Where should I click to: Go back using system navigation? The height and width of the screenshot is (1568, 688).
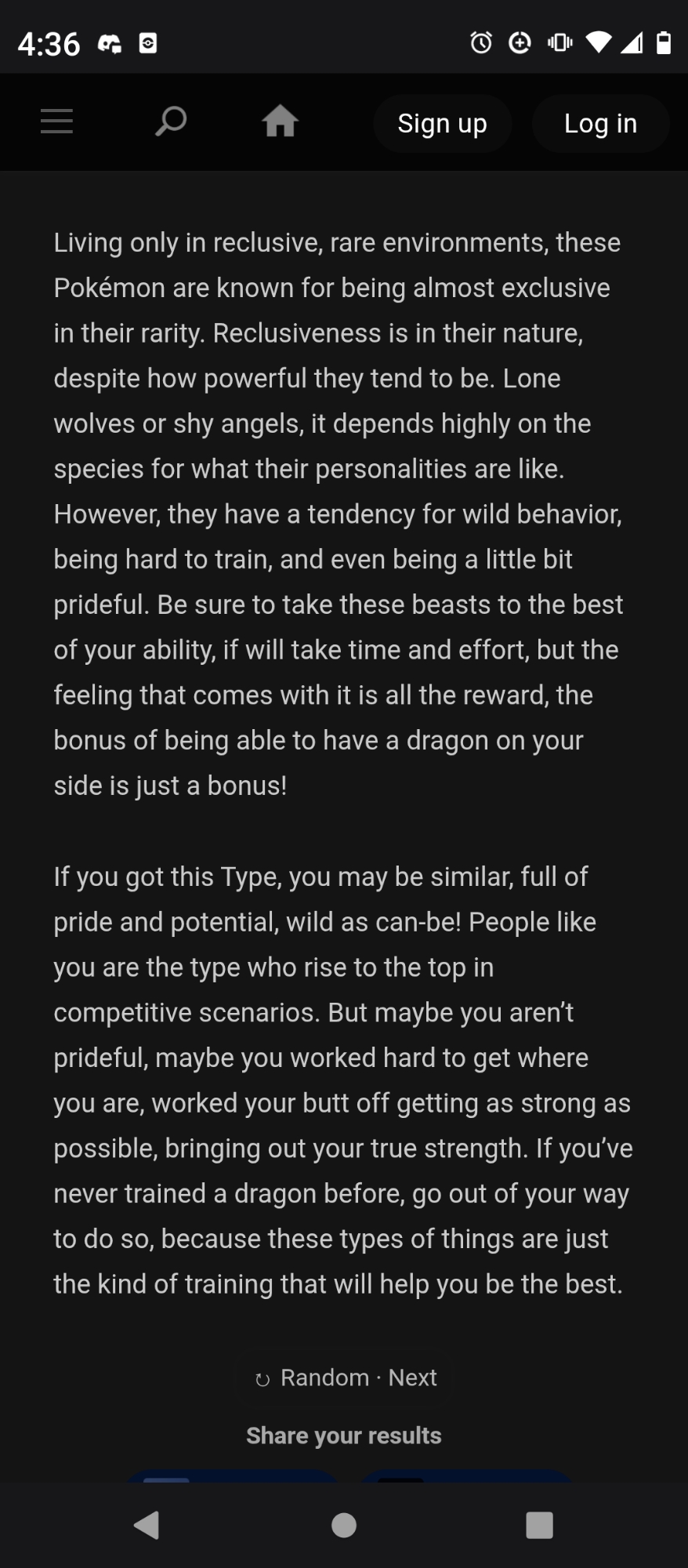click(147, 1525)
